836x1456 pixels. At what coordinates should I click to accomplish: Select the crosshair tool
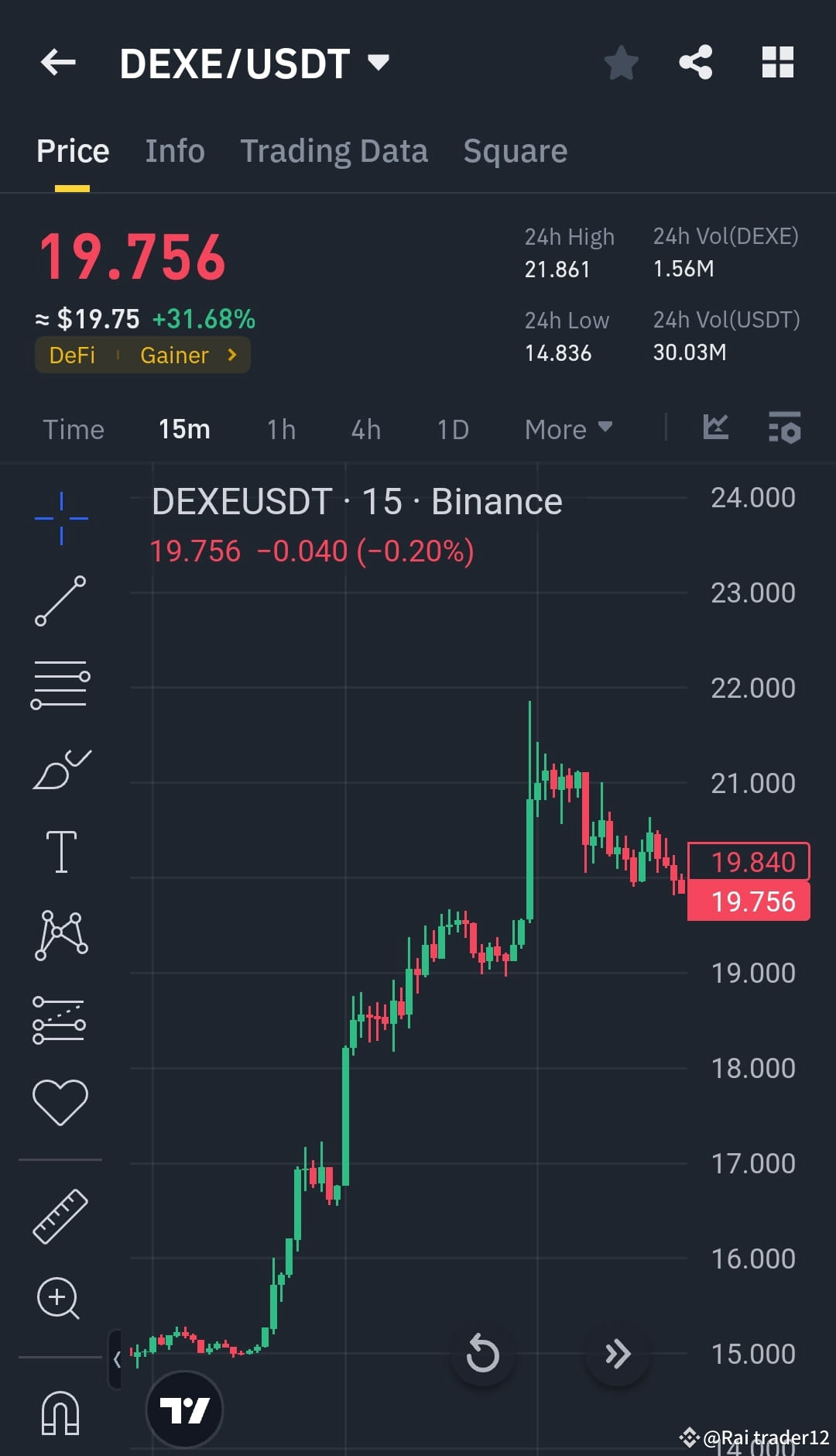(x=61, y=517)
